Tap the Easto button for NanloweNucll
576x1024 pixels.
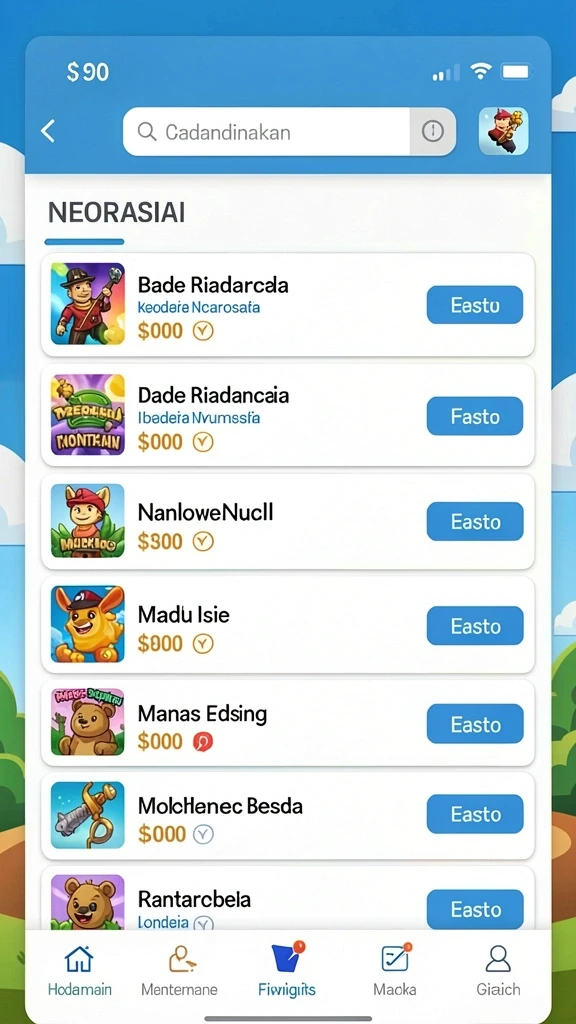pyautogui.click(x=475, y=522)
